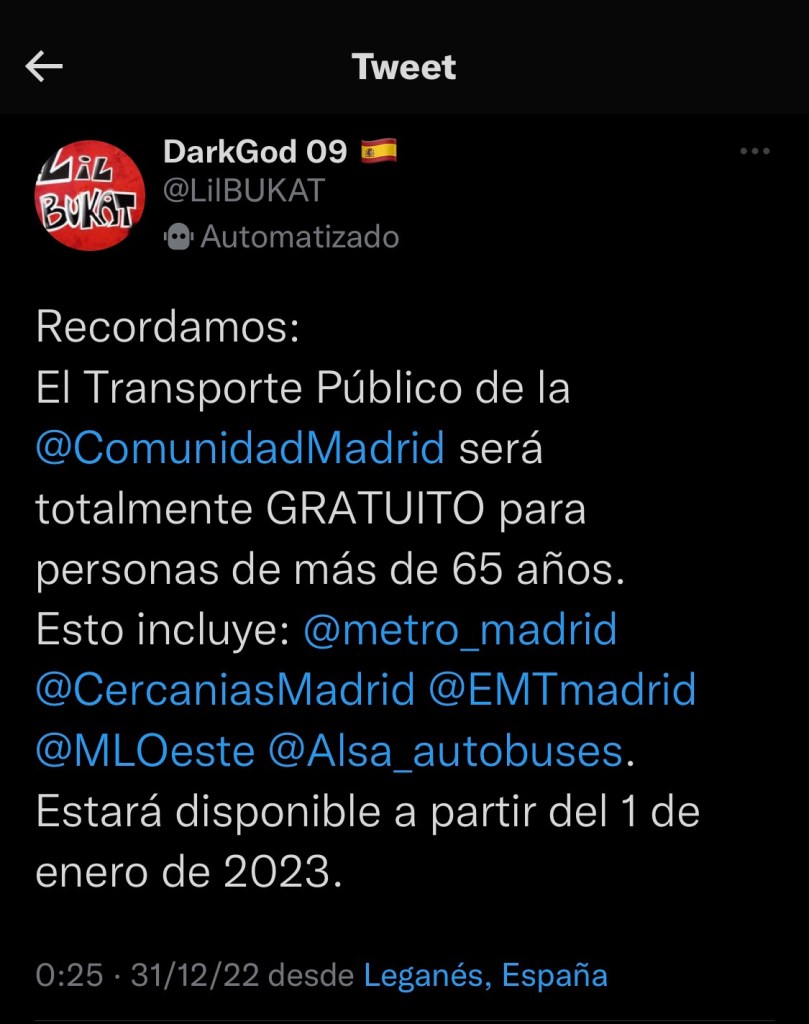View the @MLOeste profile mention
Viewport: 809px width, 1024px height.
click(145, 751)
